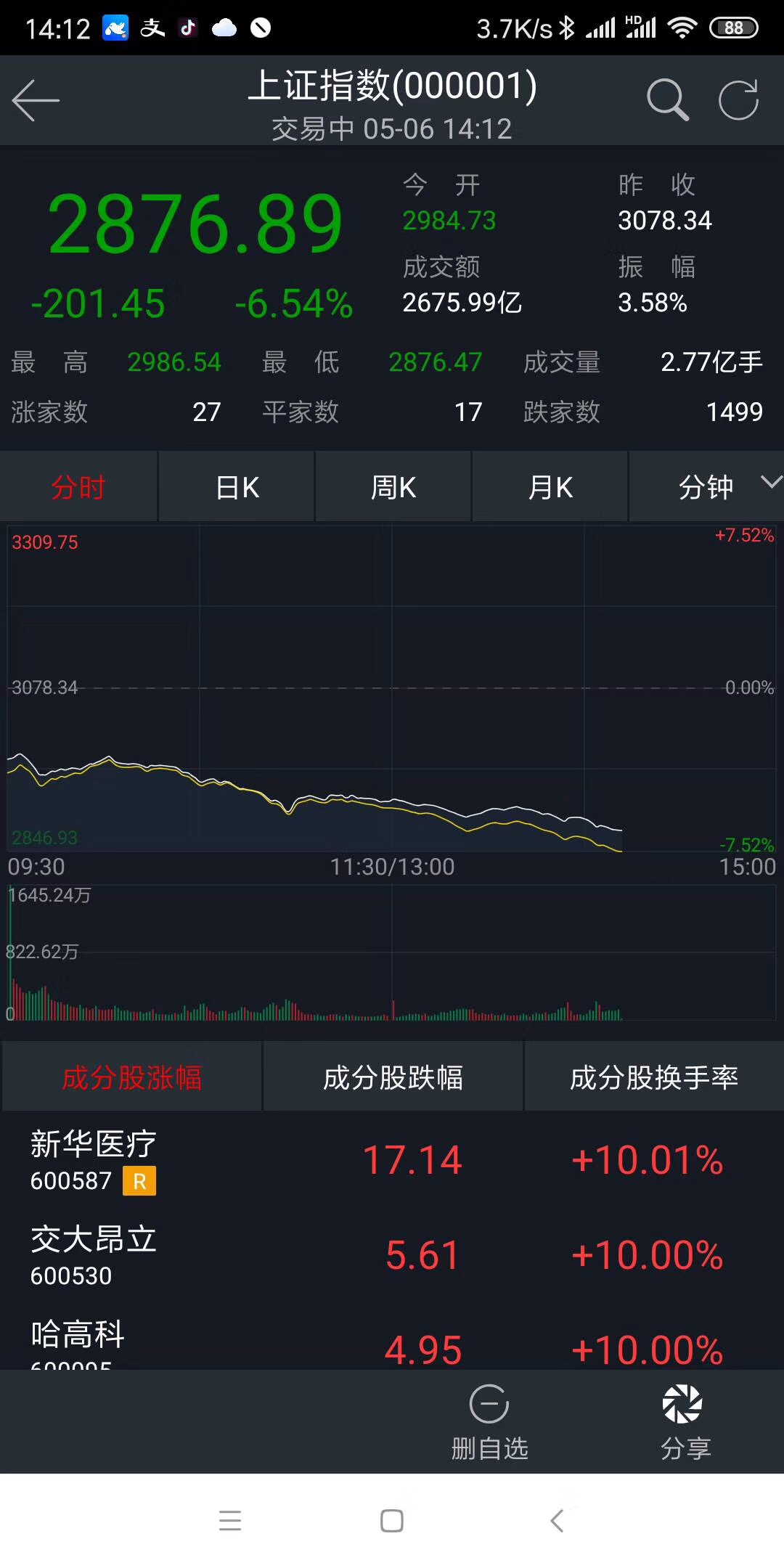This screenshot has height=1568, width=784.
Task: Share this index via 分享
Action: click(685, 1421)
